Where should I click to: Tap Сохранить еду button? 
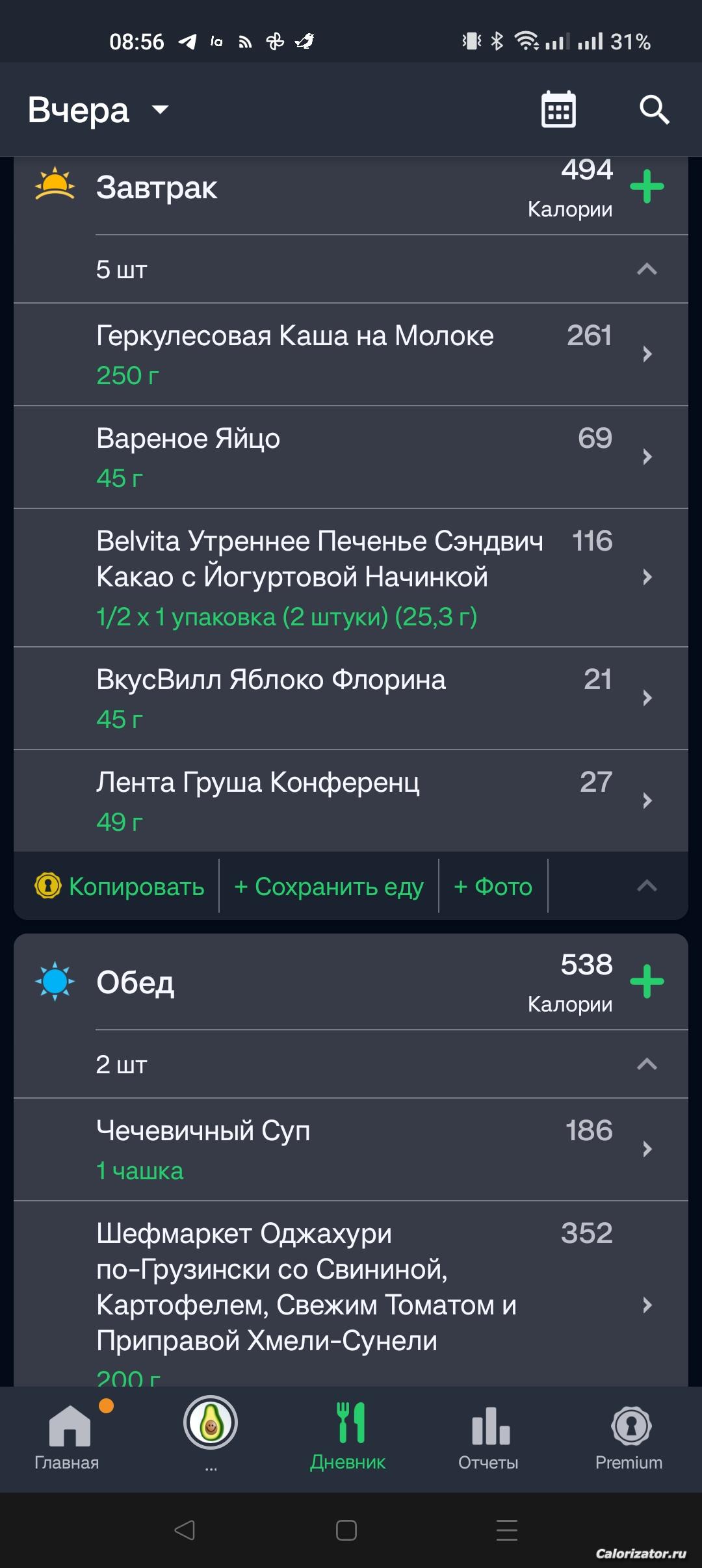pyautogui.click(x=329, y=887)
